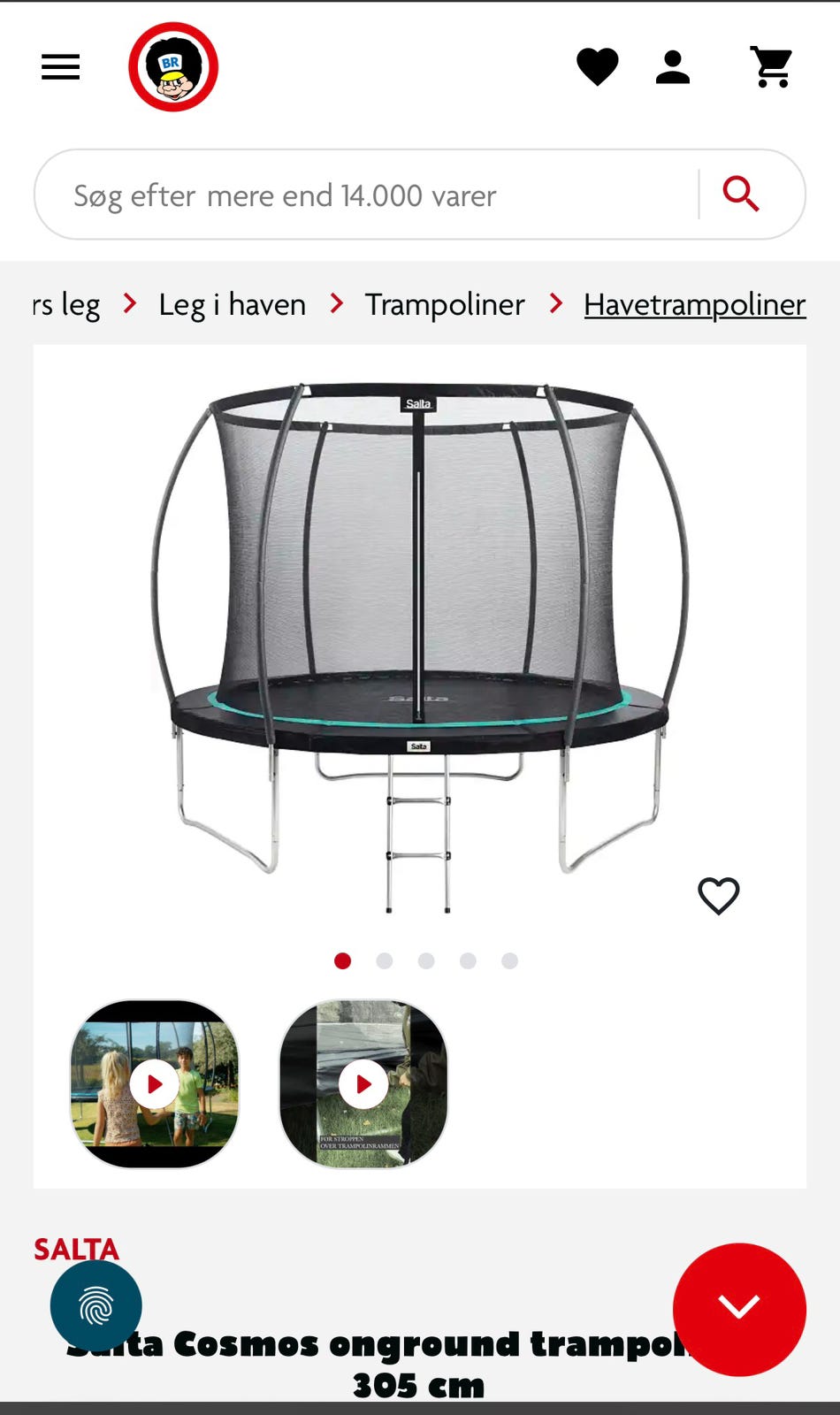This screenshot has width=840, height=1415.
Task: Open the wishlist heart in header
Action: click(x=598, y=67)
